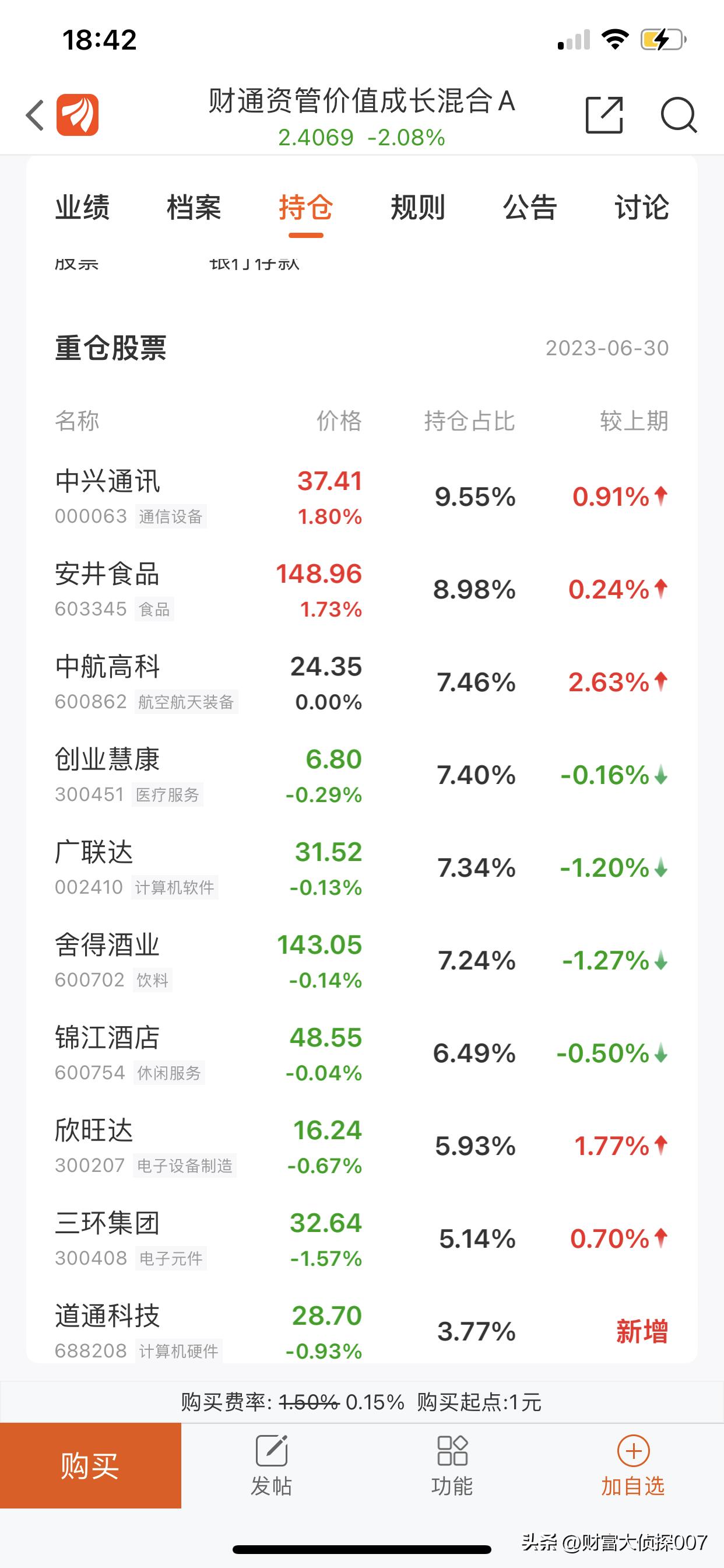Expand the 持仓占比 column header
The height and width of the screenshot is (1568, 724).
tap(469, 420)
